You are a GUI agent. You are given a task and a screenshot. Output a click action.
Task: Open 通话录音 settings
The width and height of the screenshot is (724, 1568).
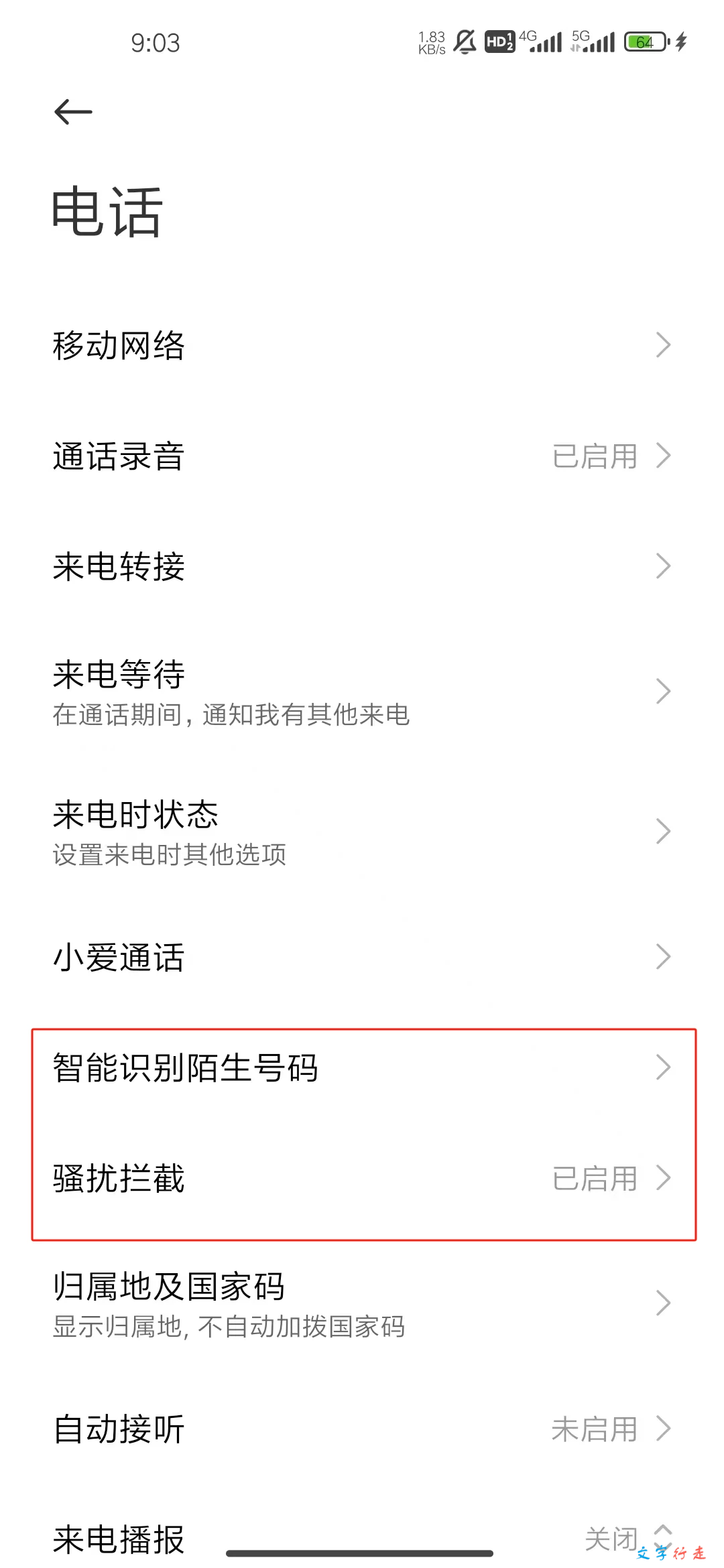[x=362, y=456]
